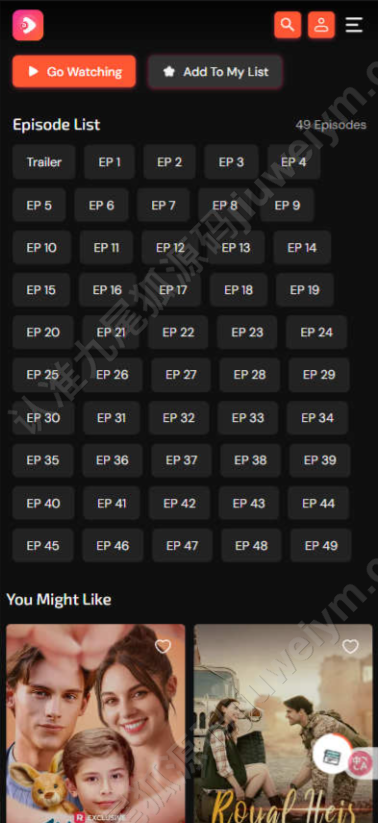Screen dimensions: 378x823
Task: Open the floating round widget button
Action: [332, 756]
